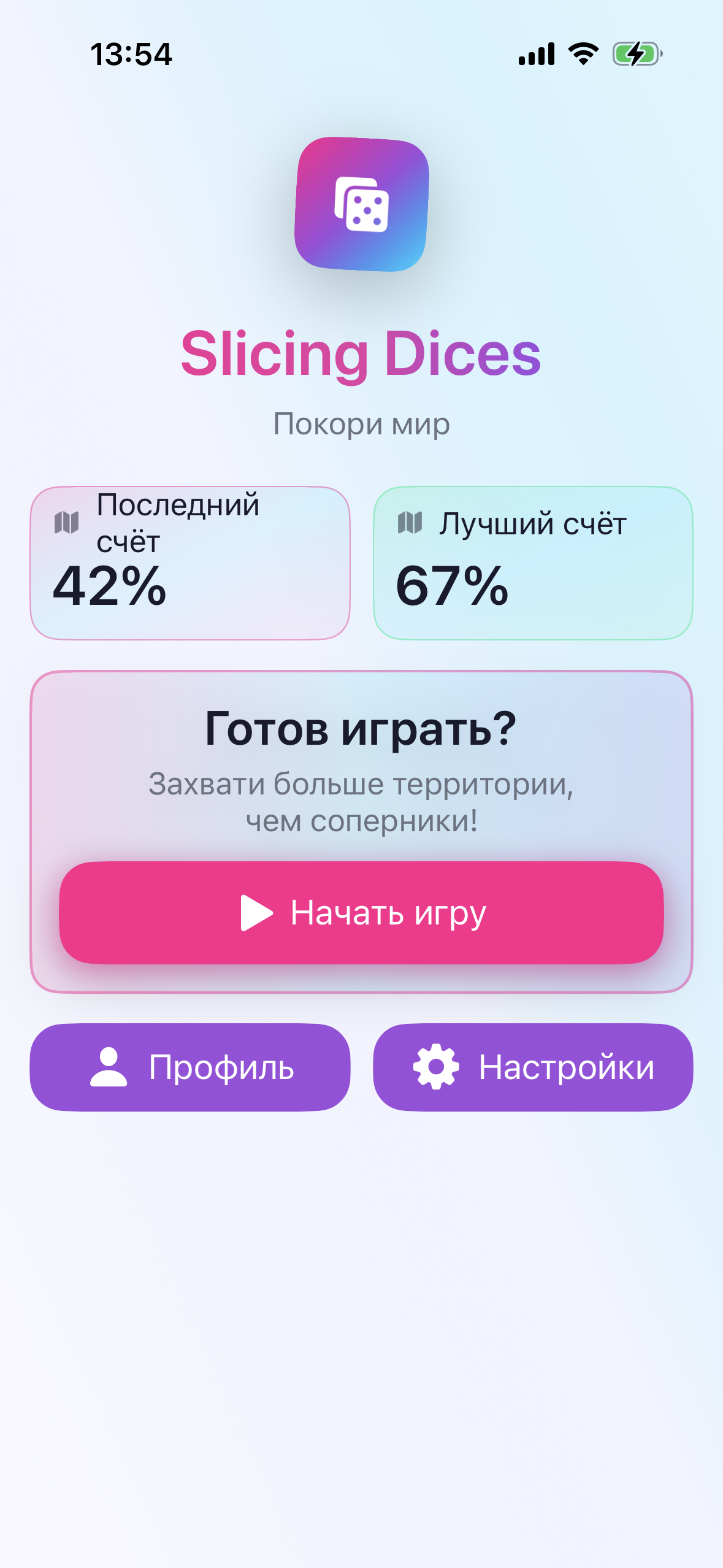This screenshot has height=1568, width=723.
Task: Click the Покори мир subtitle
Action: coord(361,421)
